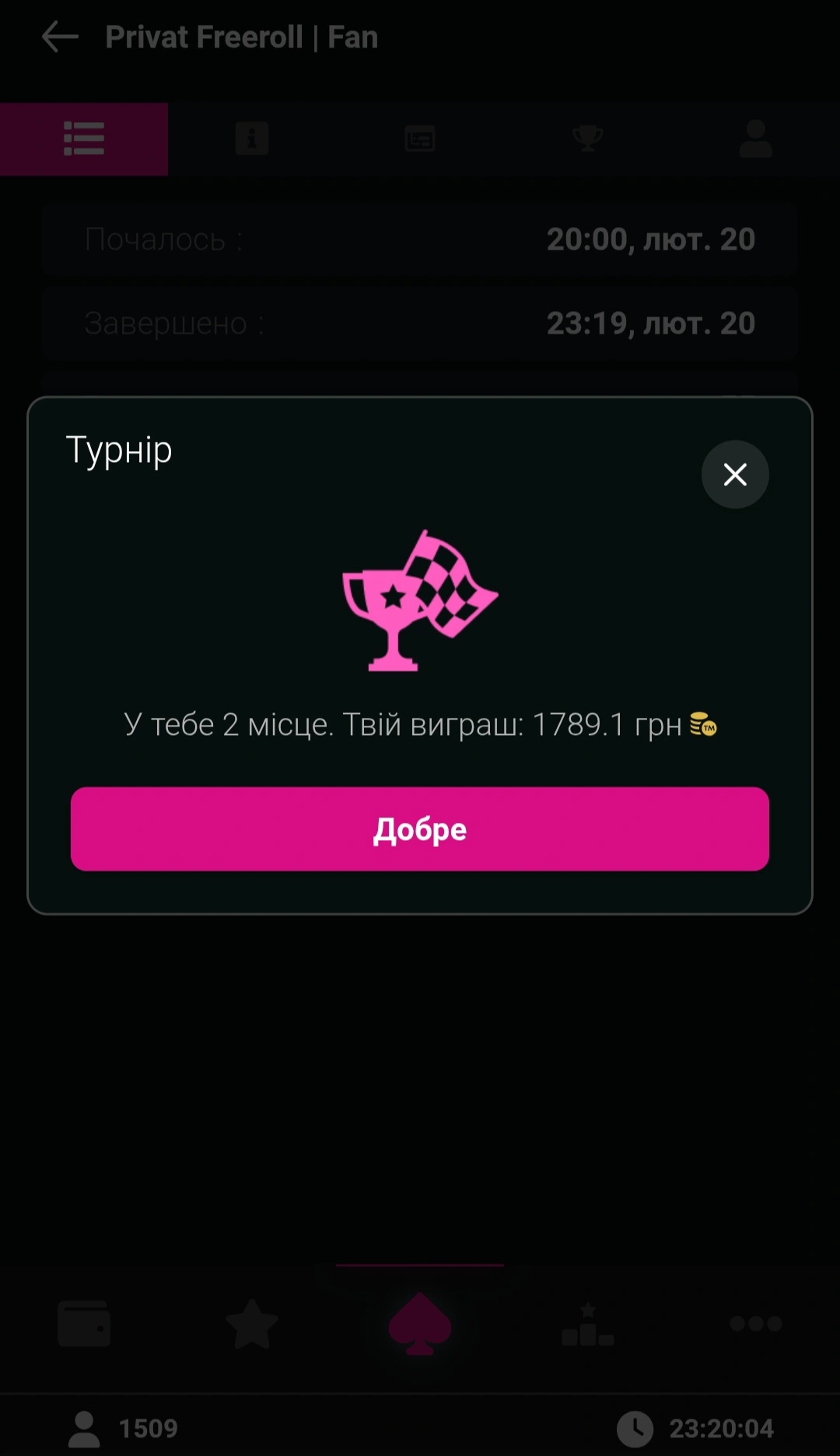
Task: Switch to the news card tab
Action: (420, 139)
